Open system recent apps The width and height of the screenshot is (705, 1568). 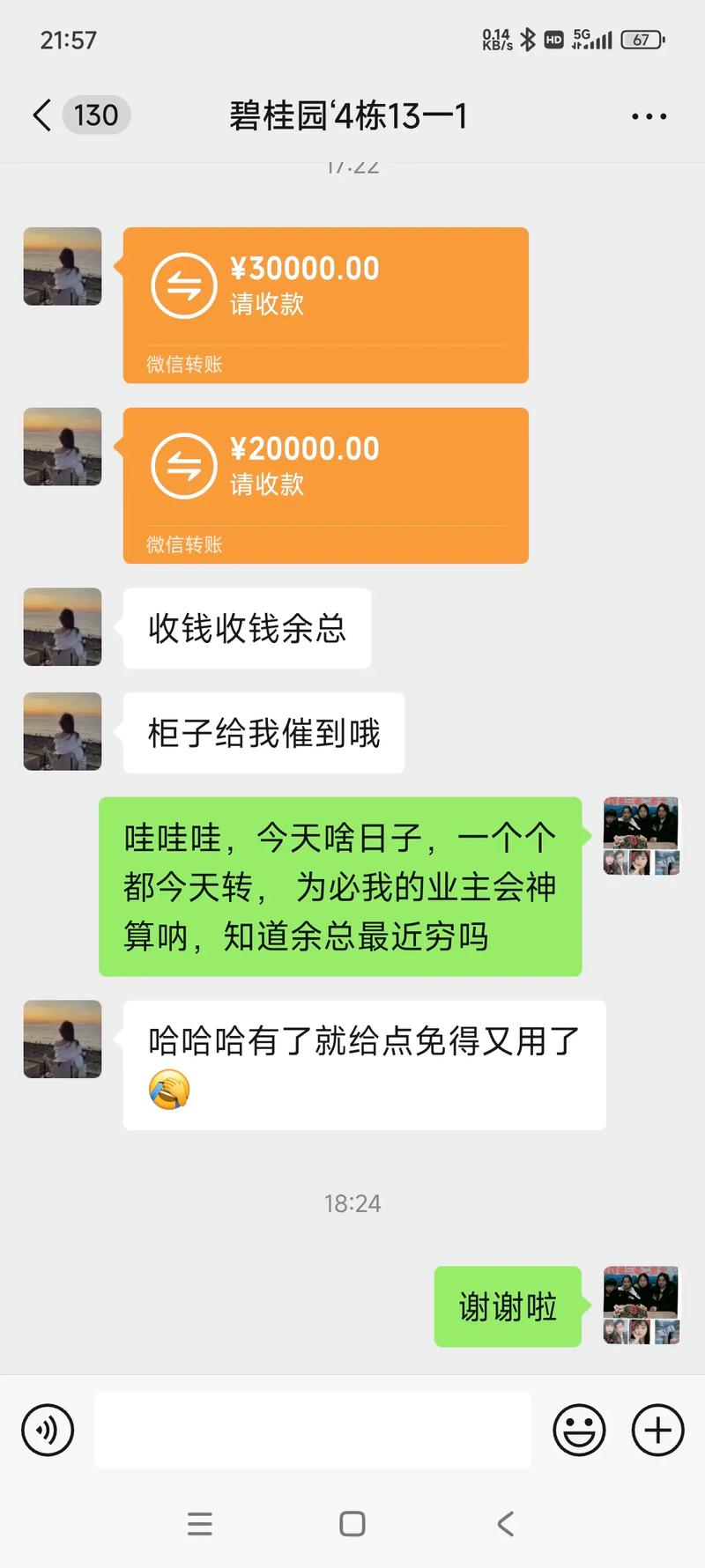(200, 1524)
